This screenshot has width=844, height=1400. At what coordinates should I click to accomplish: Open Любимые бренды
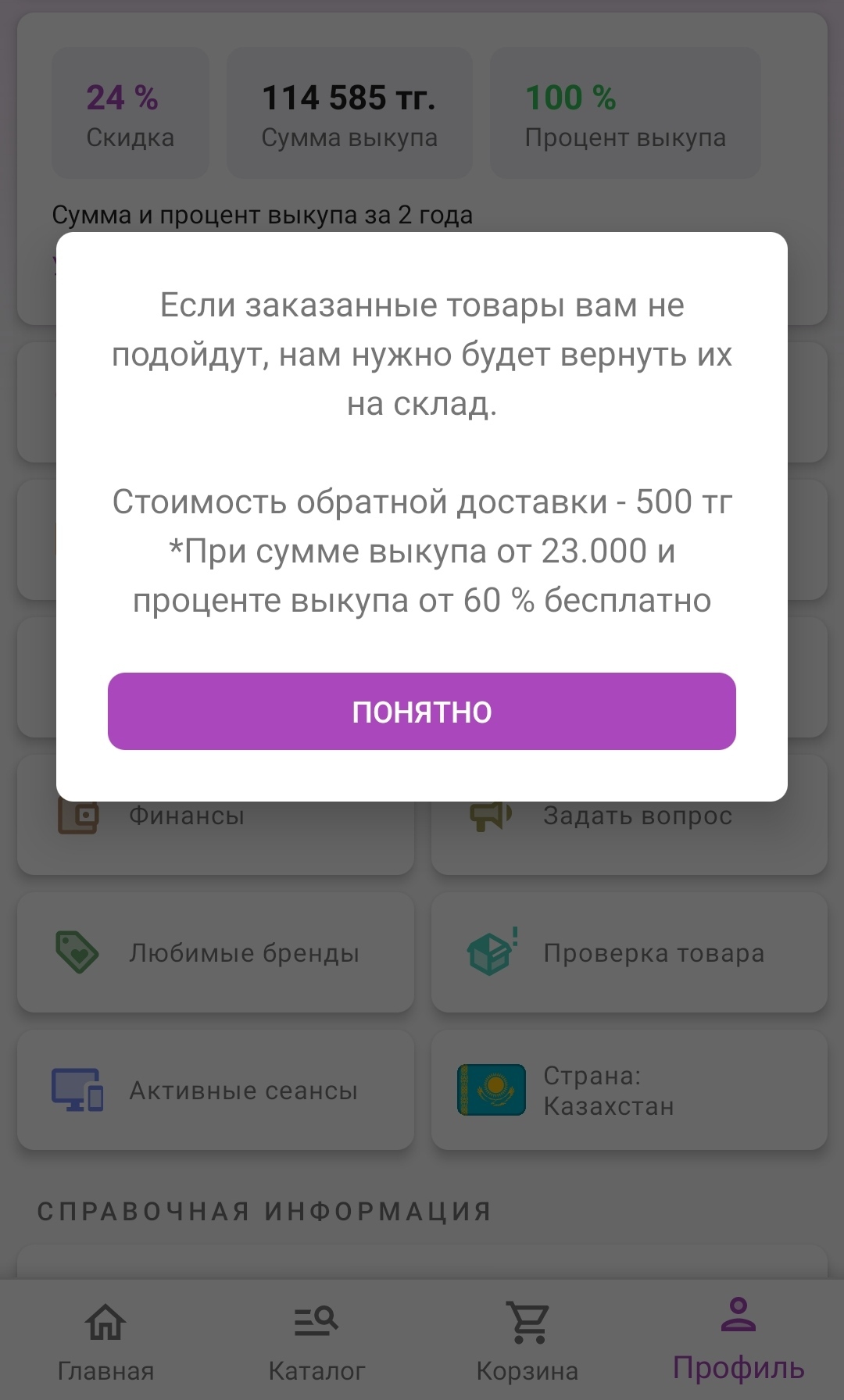click(215, 953)
